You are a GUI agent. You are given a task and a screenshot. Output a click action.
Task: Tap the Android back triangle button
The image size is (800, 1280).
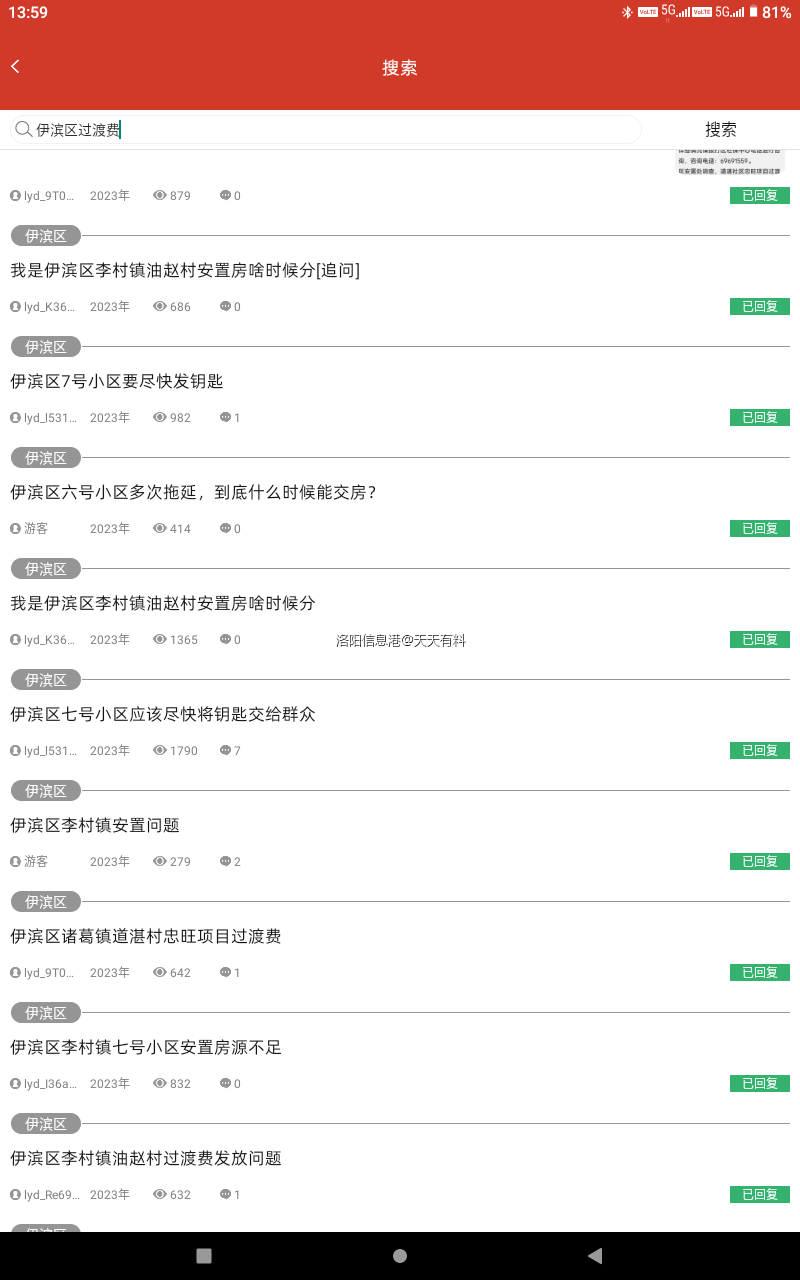(594, 1255)
